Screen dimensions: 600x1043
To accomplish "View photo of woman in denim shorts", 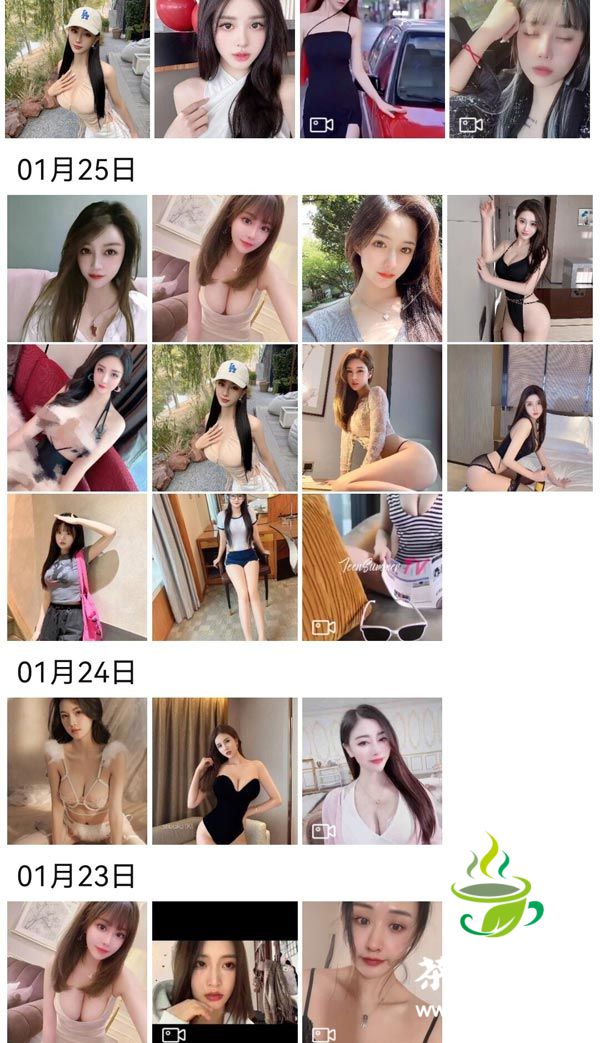I will [225, 567].
